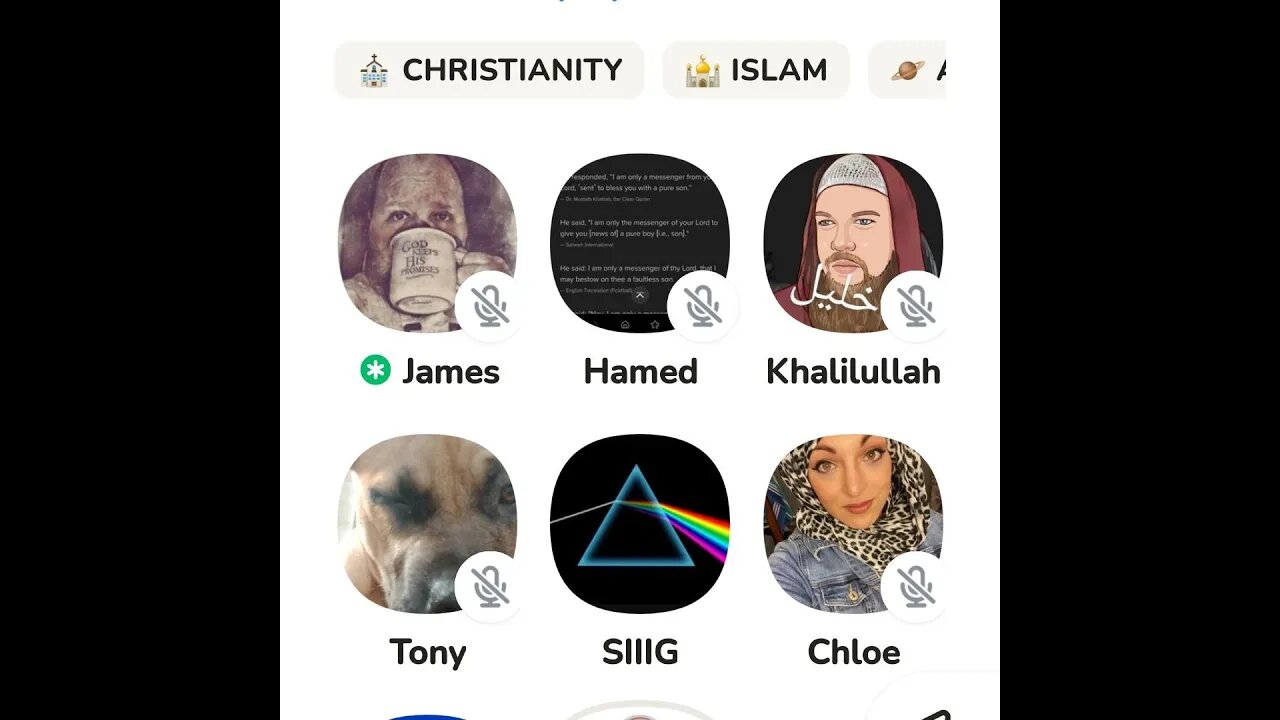Screen dimensions: 1280x720
Task: Tap SIIIG's prism avatar
Action: [x=640, y=523]
